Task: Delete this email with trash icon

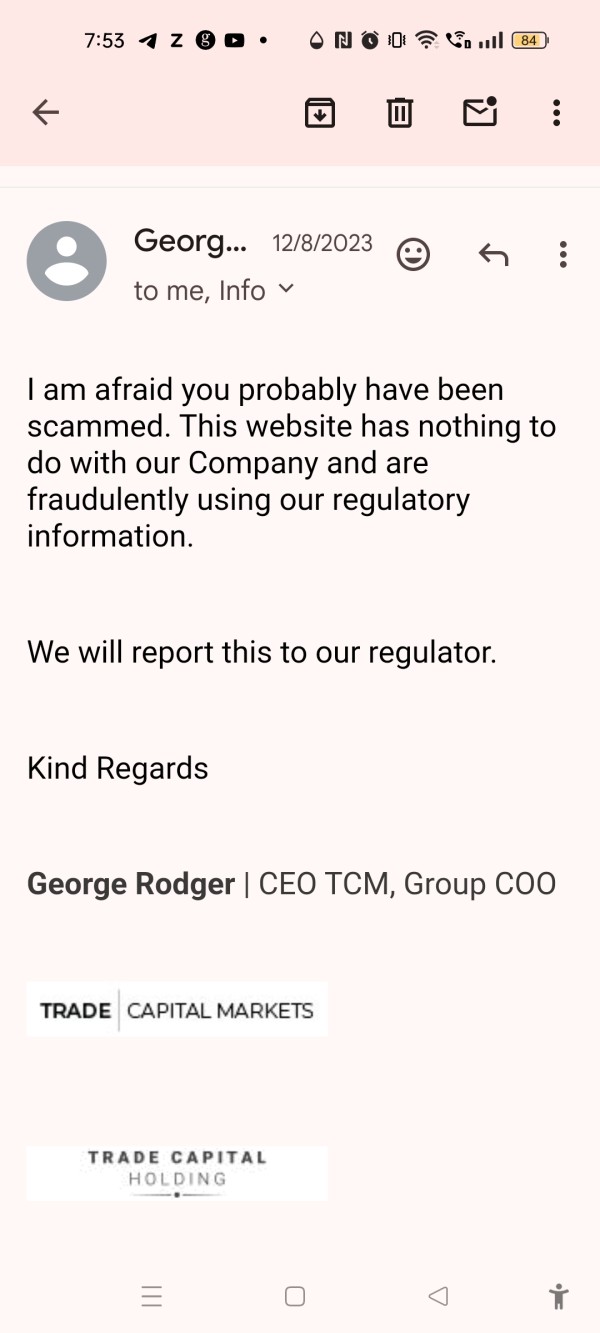Action: [x=400, y=113]
